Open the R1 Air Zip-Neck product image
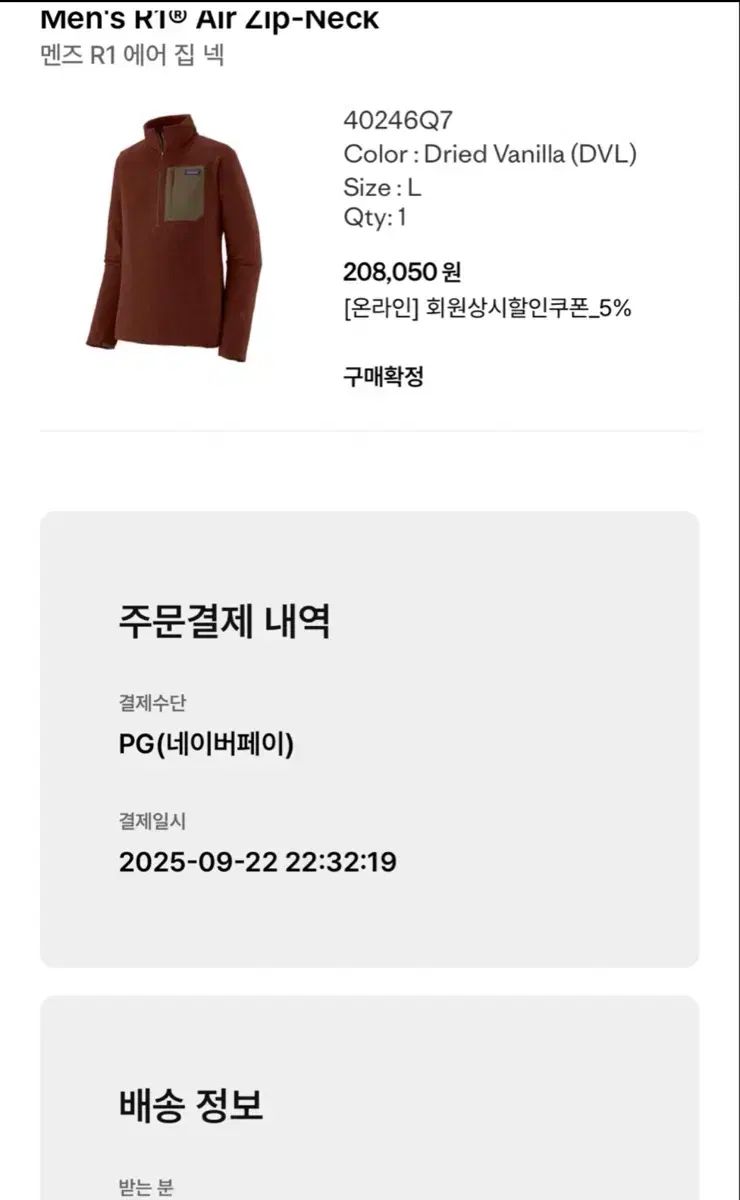Image resolution: width=740 pixels, height=1200 pixels. (174, 237)
